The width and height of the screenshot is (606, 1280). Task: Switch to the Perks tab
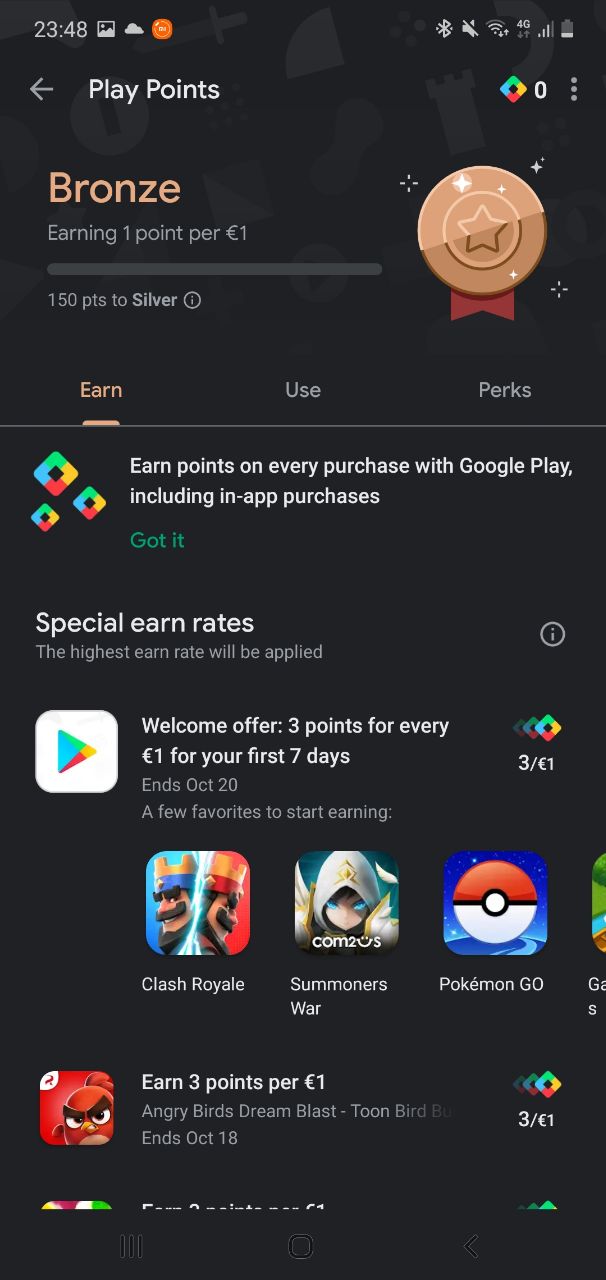point(504,390)
